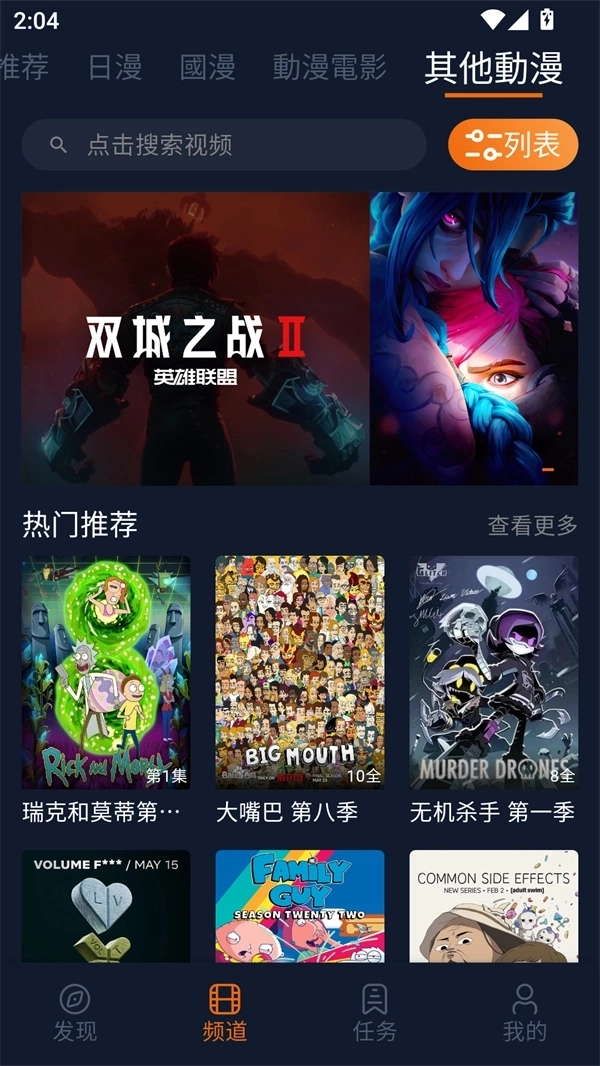The height and width of the screenshot is (1066, 600).
Task: Go to the 发现 tab
Action: pyautogui.click(x=75, y=1012)
